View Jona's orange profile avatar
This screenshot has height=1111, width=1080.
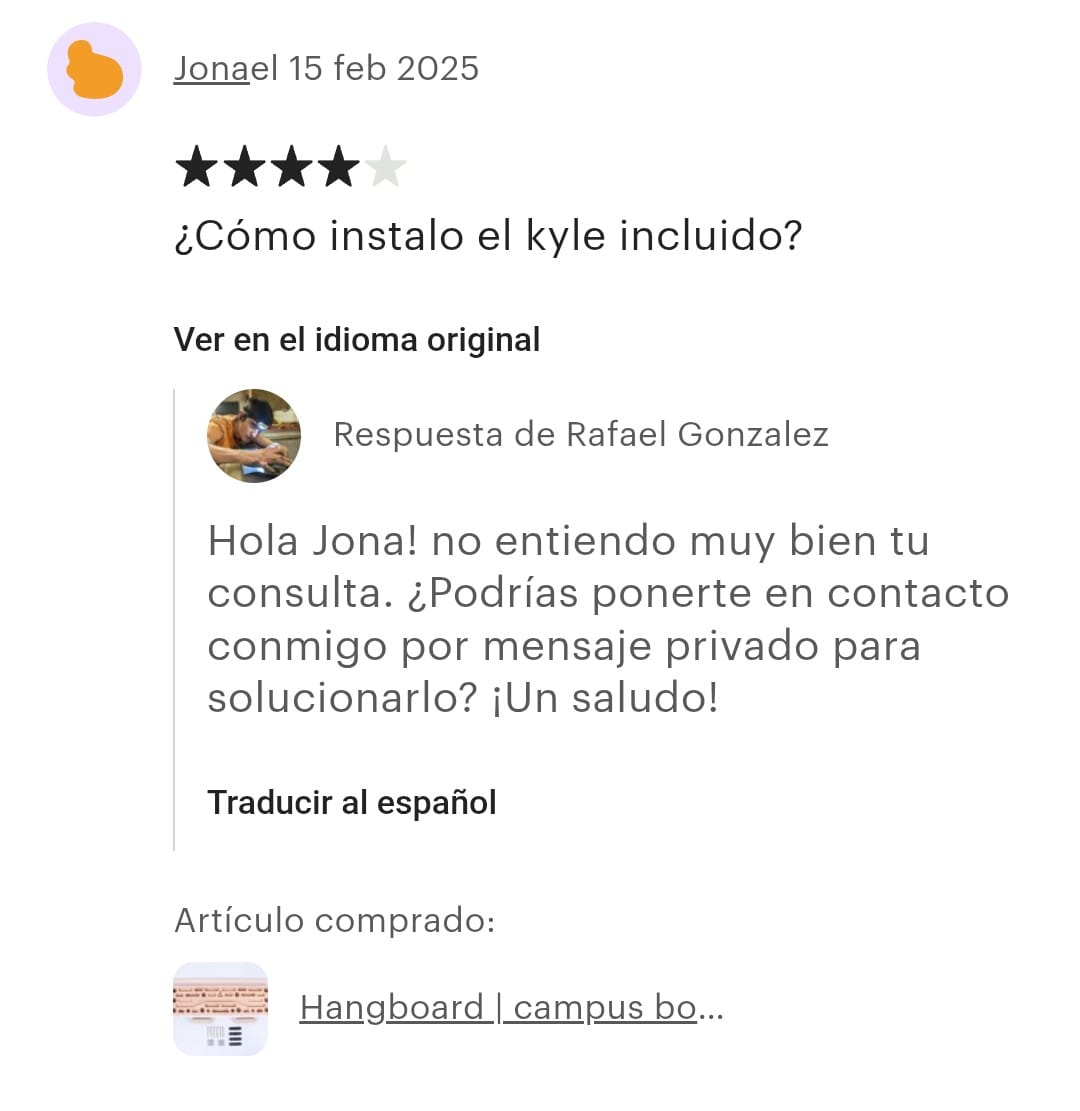pos(95,70)
